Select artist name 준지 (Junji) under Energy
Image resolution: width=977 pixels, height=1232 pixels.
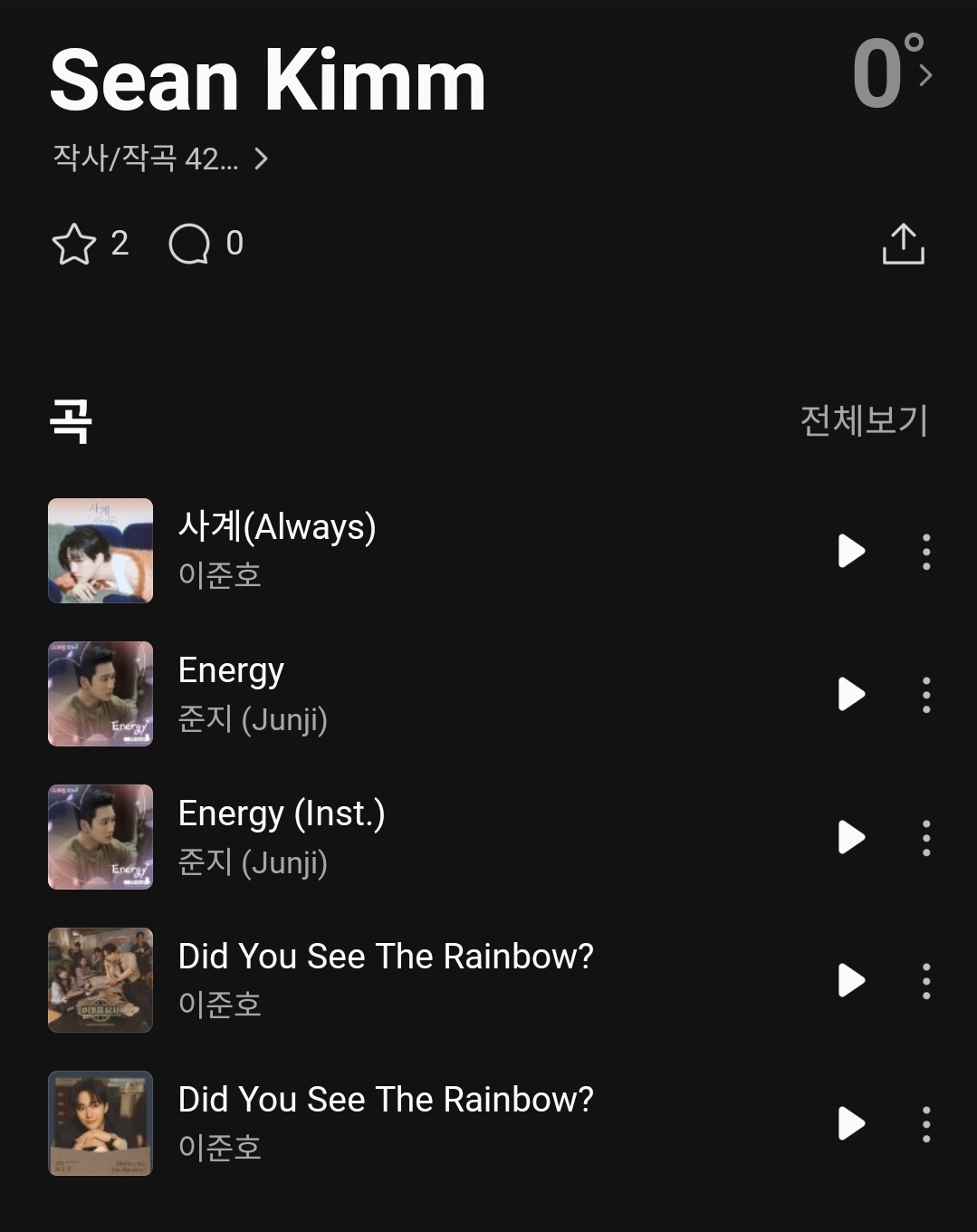pyautogui.click(x=253, y=720)
